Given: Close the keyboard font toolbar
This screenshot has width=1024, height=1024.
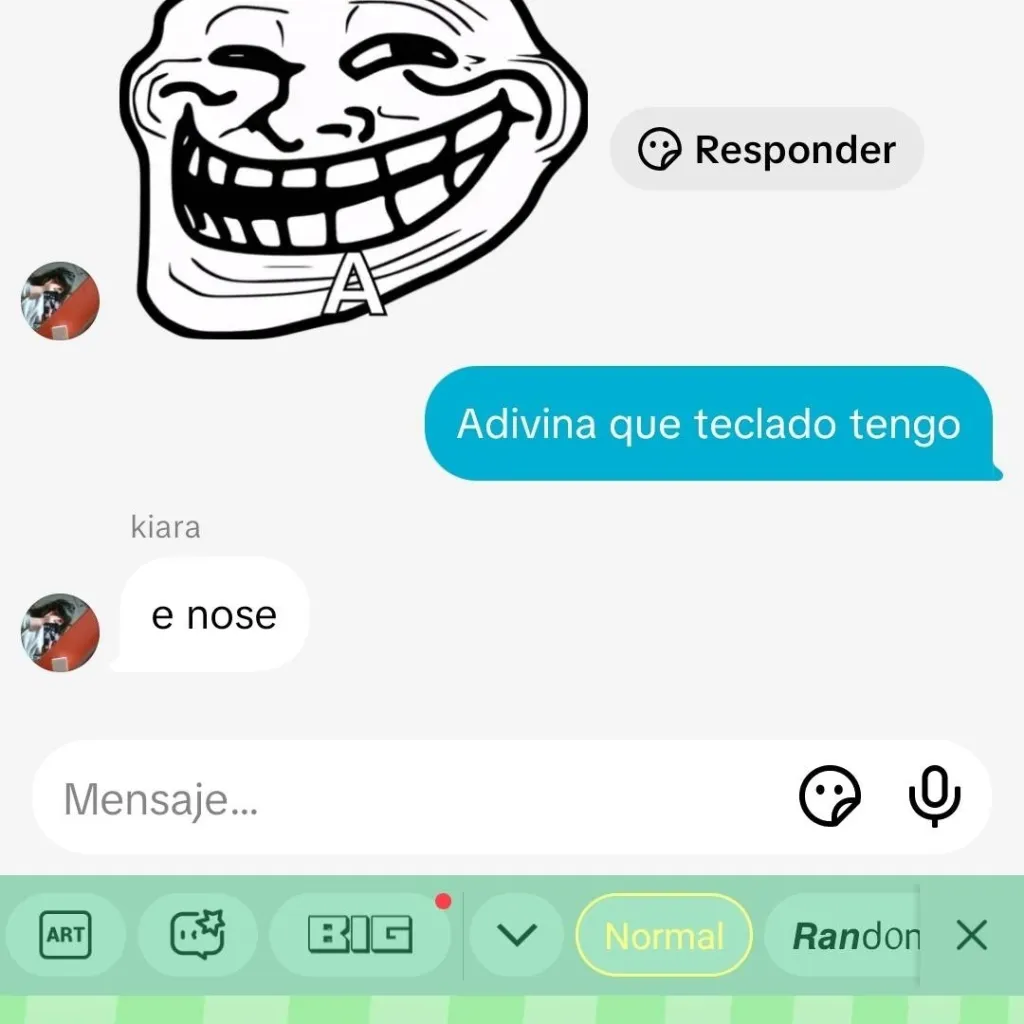Looking at the screenshot, I should click(971, 936).
